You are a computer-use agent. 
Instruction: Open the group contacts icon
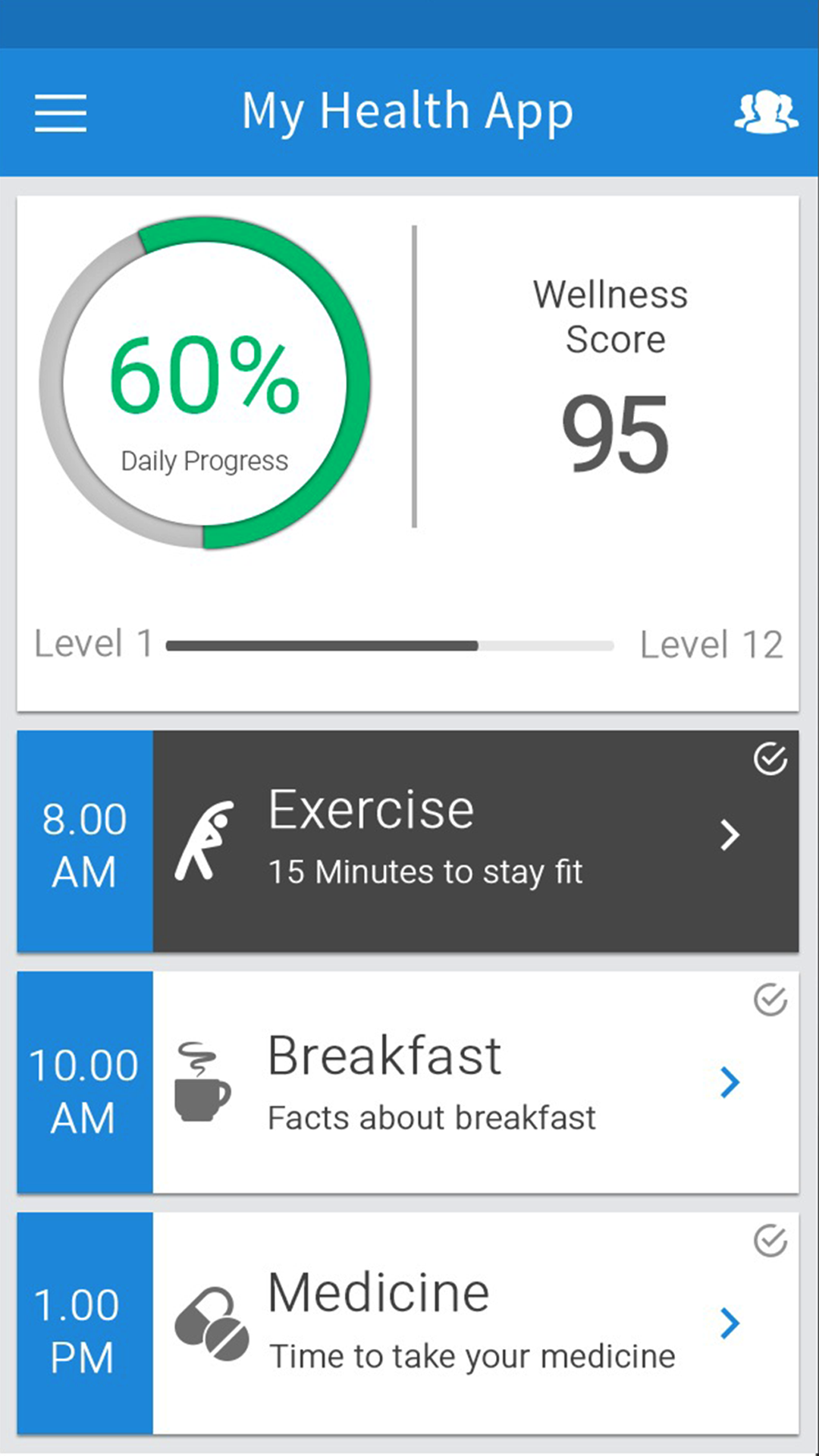[766, 112]
